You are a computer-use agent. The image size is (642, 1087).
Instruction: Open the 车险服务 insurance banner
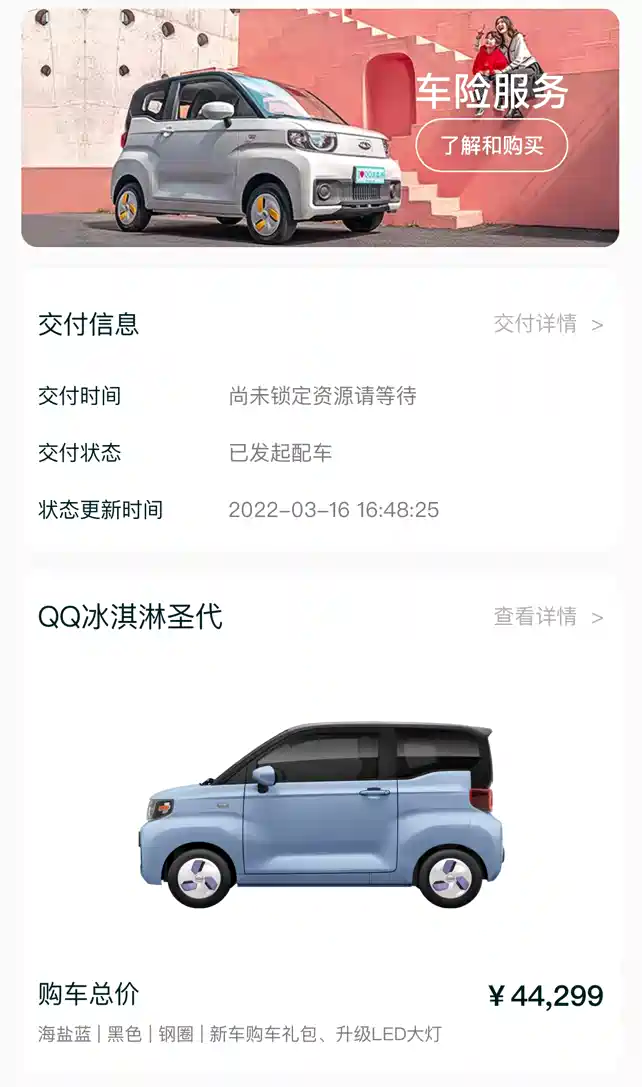click(320, 128)
